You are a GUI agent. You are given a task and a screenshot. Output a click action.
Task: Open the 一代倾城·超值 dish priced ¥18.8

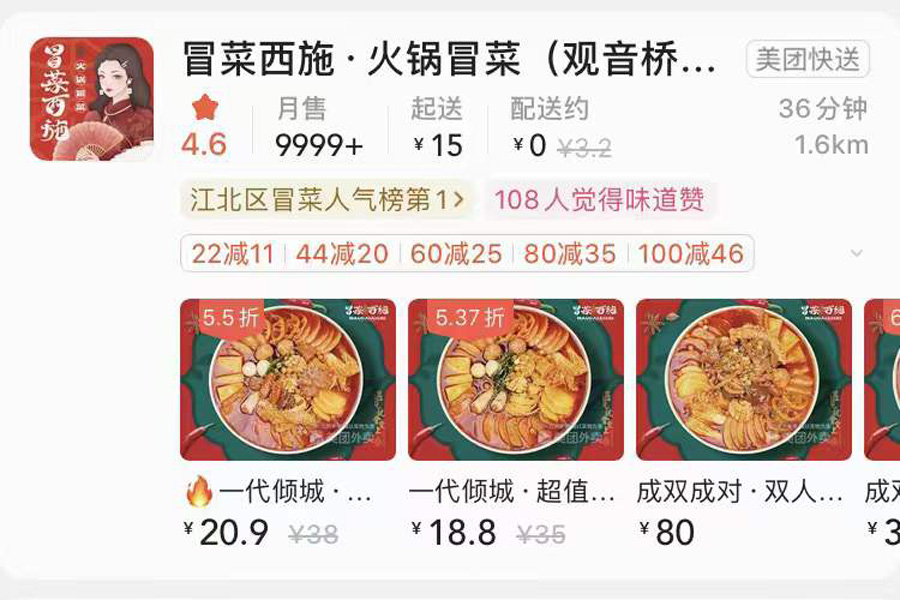click(x=516, y=379)
